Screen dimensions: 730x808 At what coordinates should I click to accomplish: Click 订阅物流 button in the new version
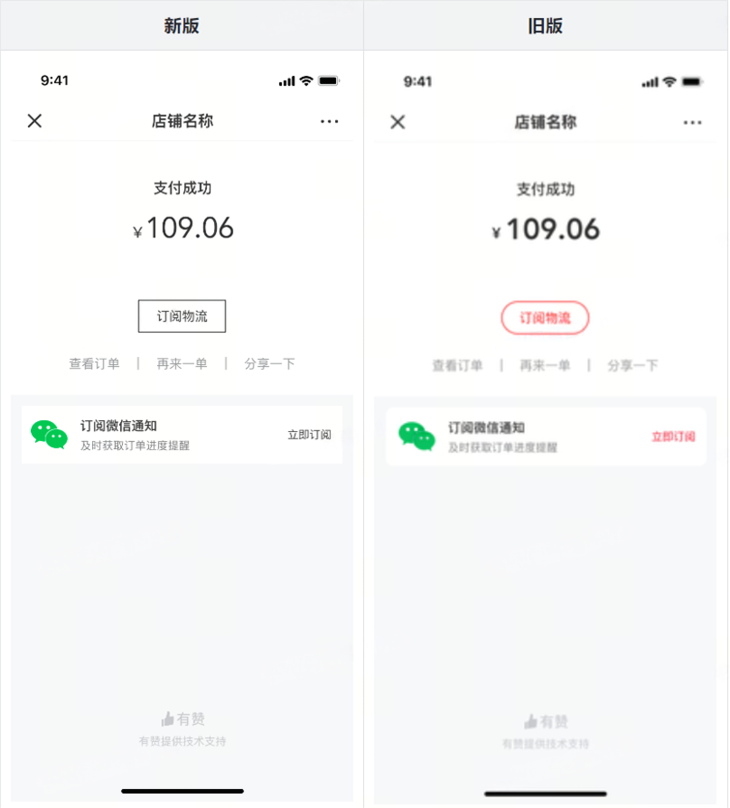[x=182, y=316]
